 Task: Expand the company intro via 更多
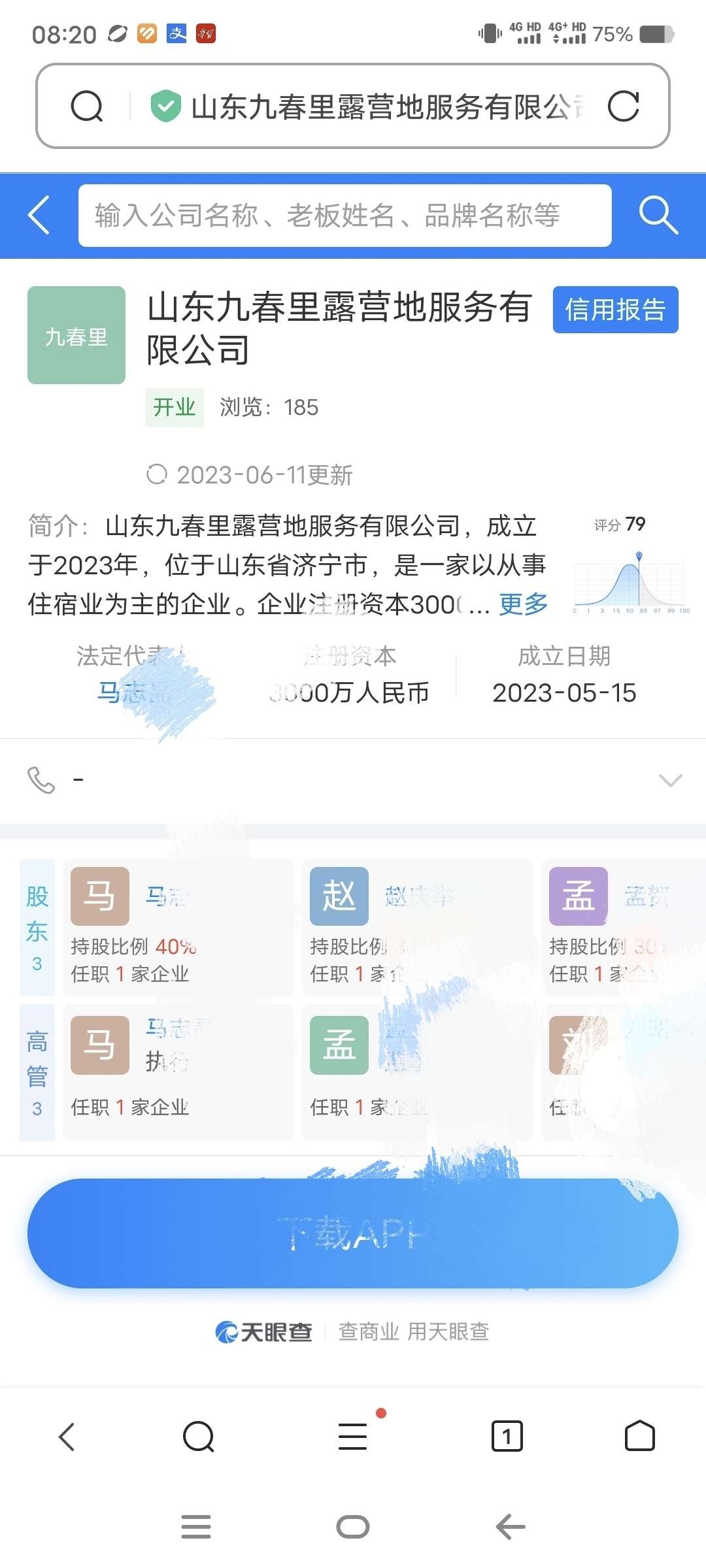click(x=523, y=604)
